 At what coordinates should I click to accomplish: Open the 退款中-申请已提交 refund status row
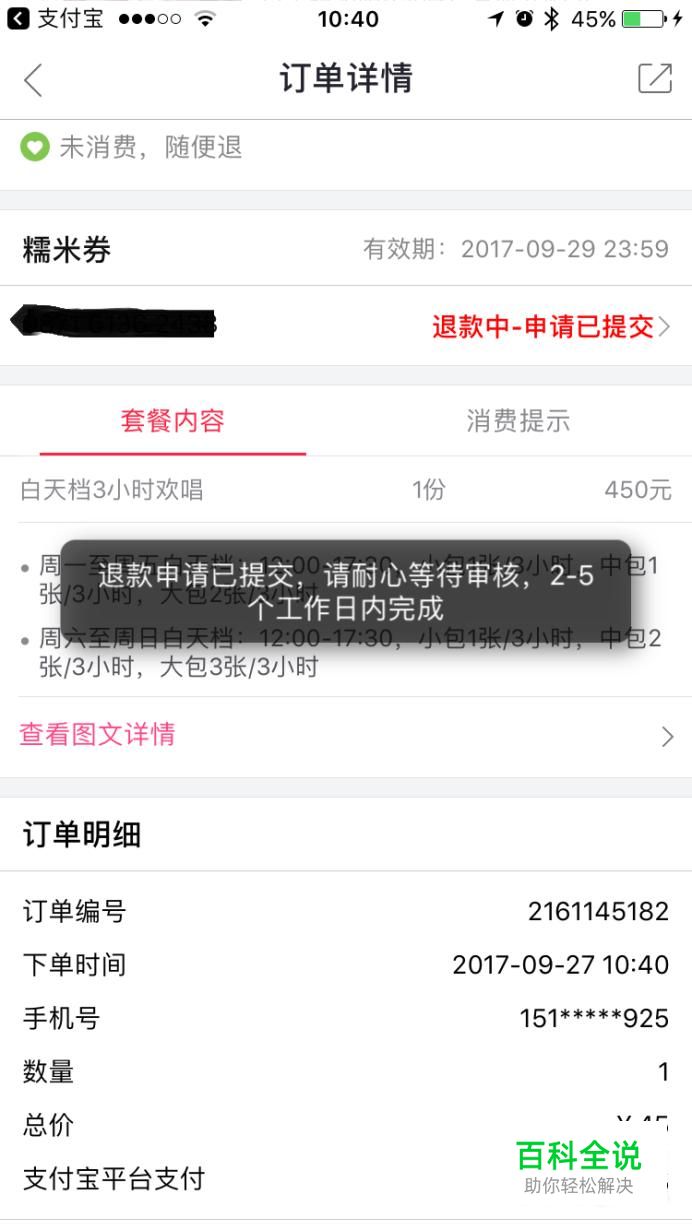click(x=346, y=325)
